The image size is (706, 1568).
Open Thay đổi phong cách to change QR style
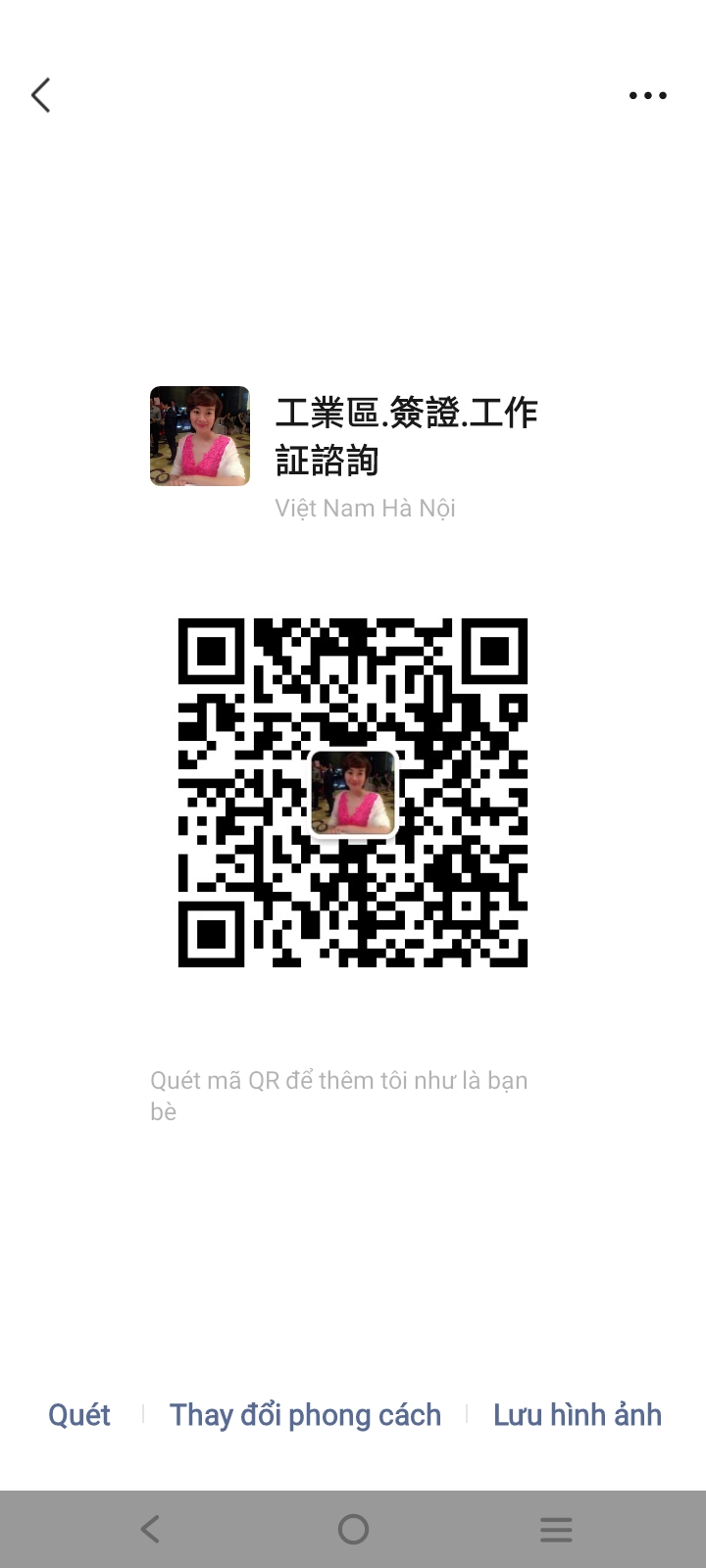click(x=305, y=1414)
